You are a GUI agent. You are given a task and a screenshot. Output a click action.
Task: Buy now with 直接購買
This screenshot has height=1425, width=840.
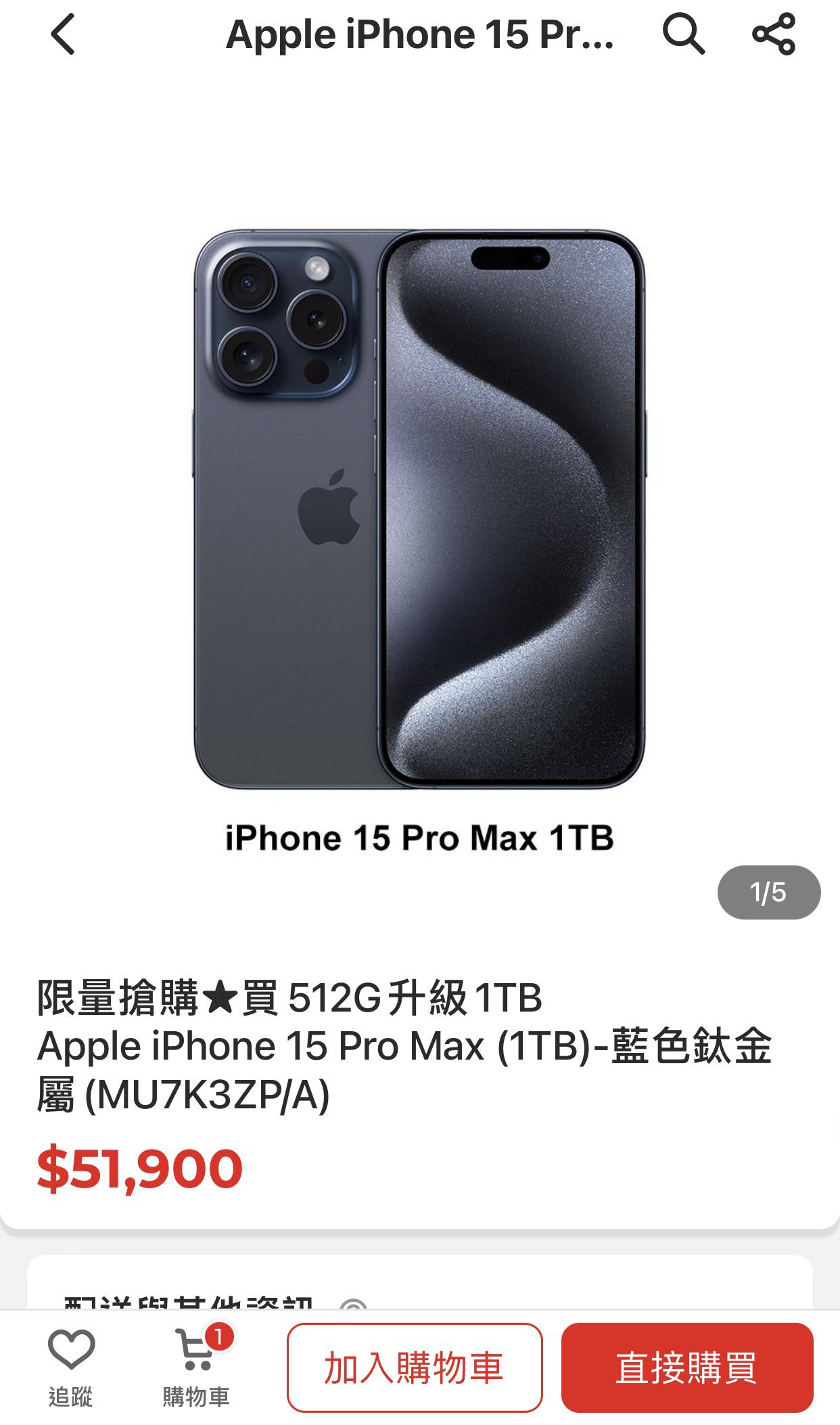coord(686,1367)
